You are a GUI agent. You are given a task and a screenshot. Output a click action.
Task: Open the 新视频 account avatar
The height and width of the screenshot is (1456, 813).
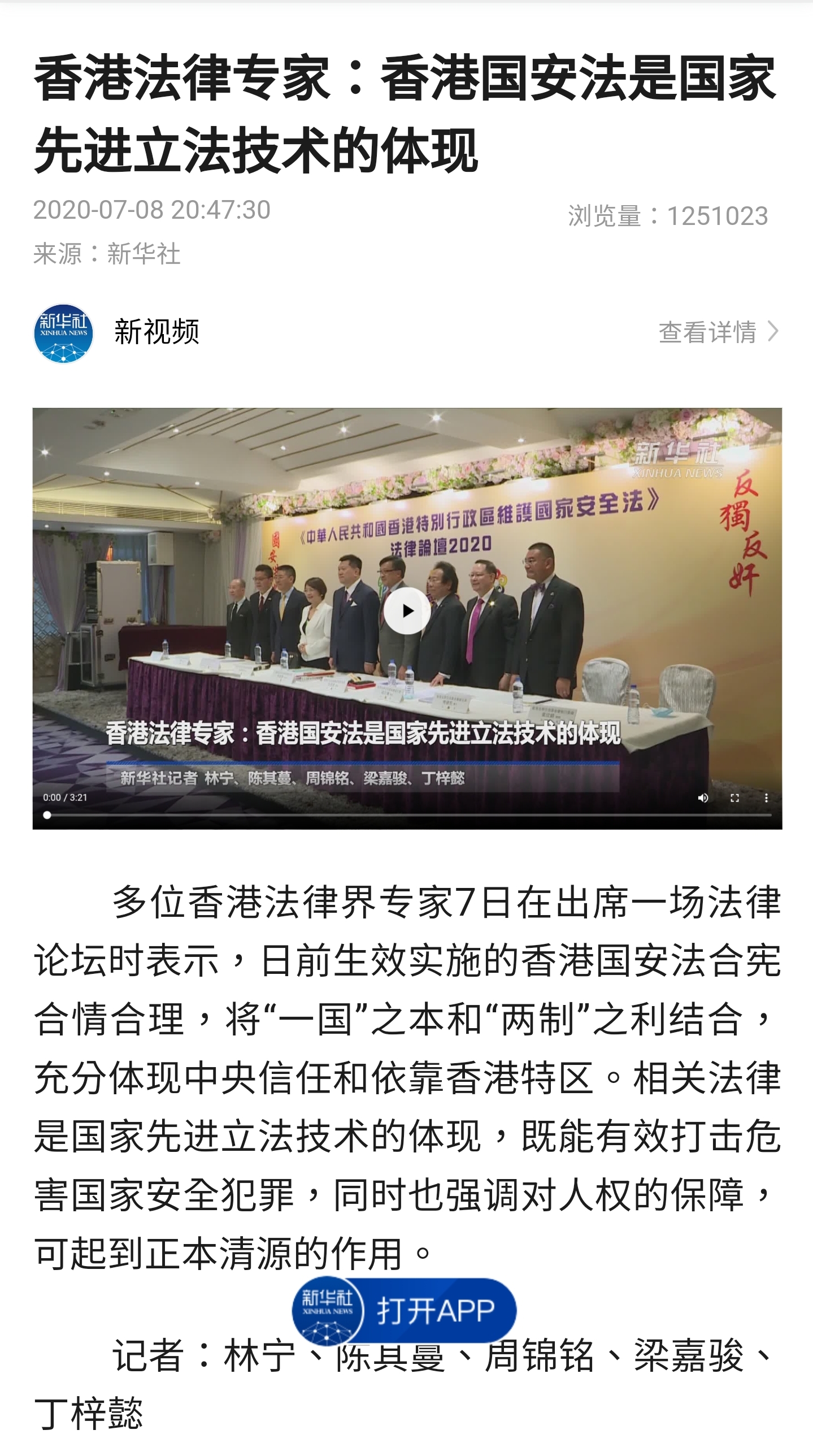63,333
